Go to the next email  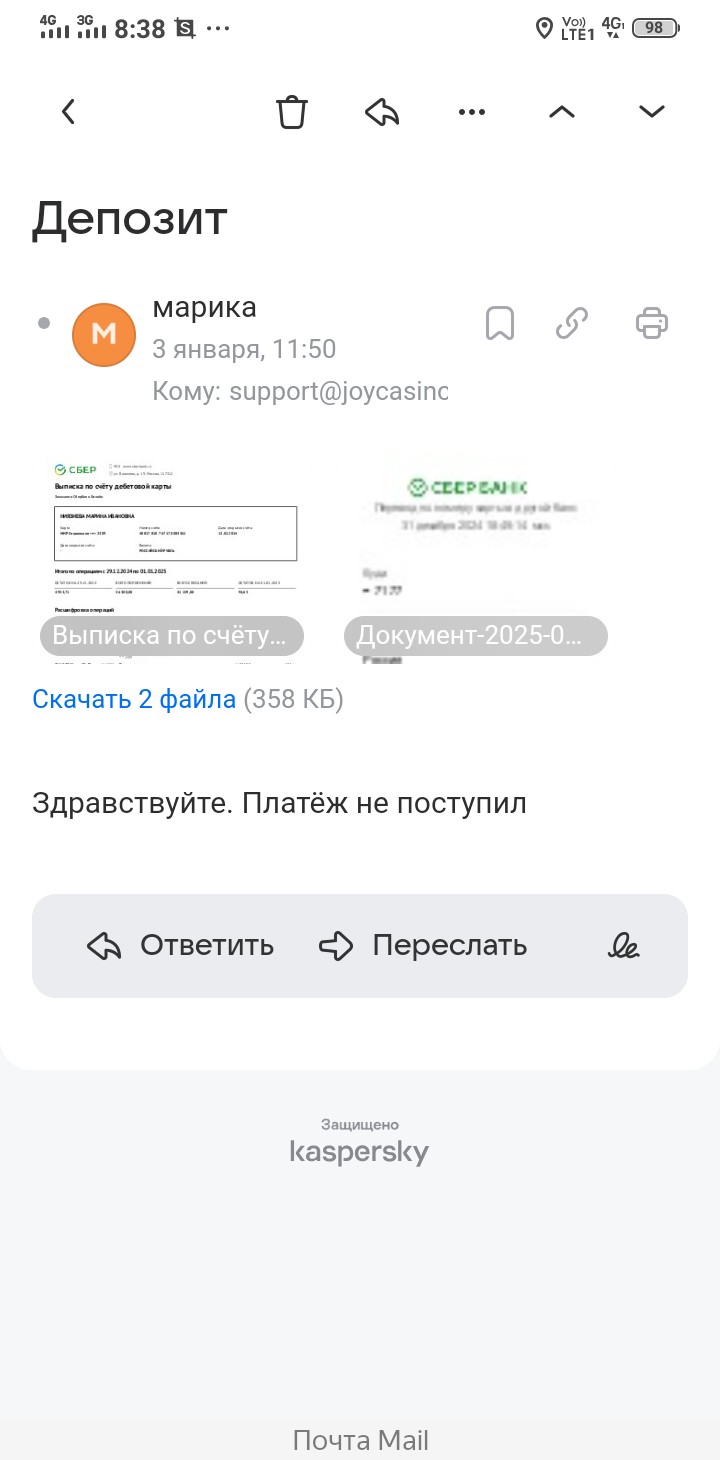(x=652, y=112)
